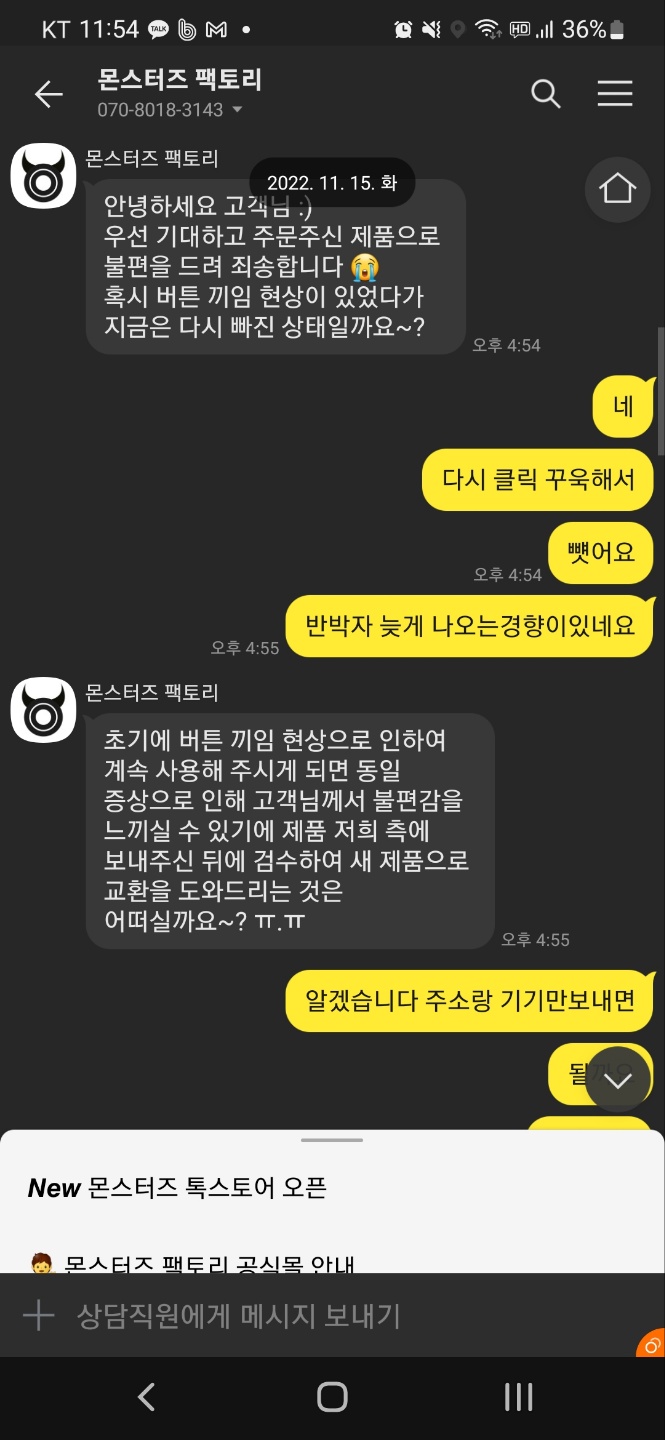
Task: Go back from the 몬스터즈 팩토리 chat
Action: (48, 94)
